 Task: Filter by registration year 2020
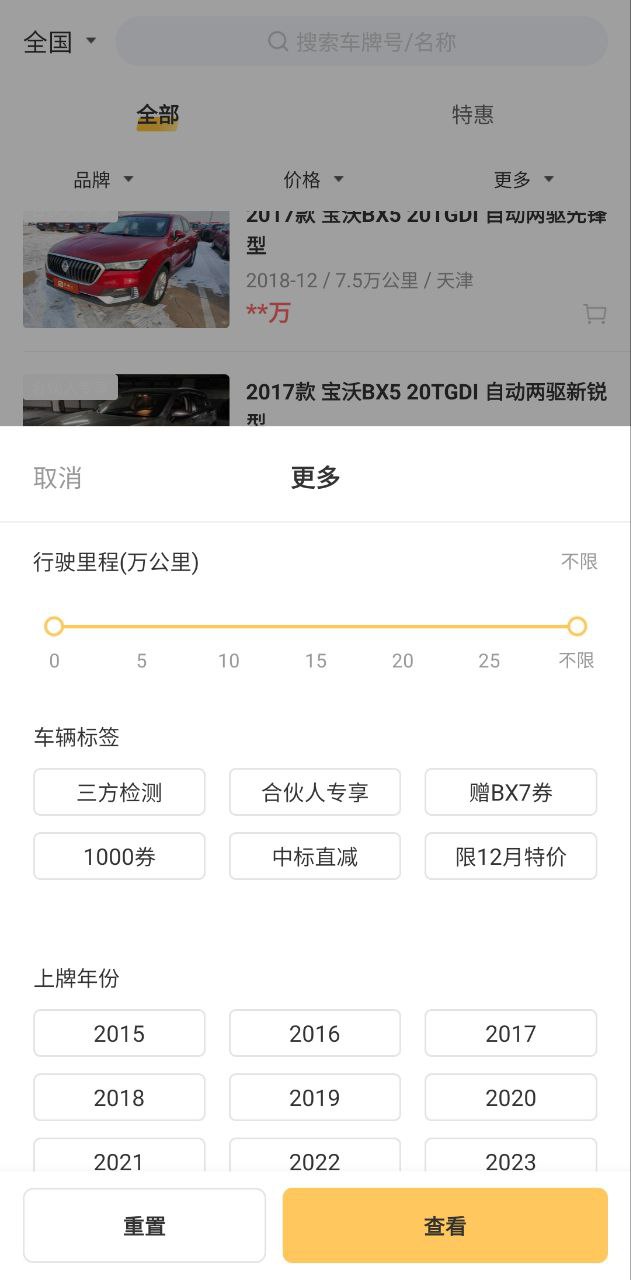point(510,1097)
